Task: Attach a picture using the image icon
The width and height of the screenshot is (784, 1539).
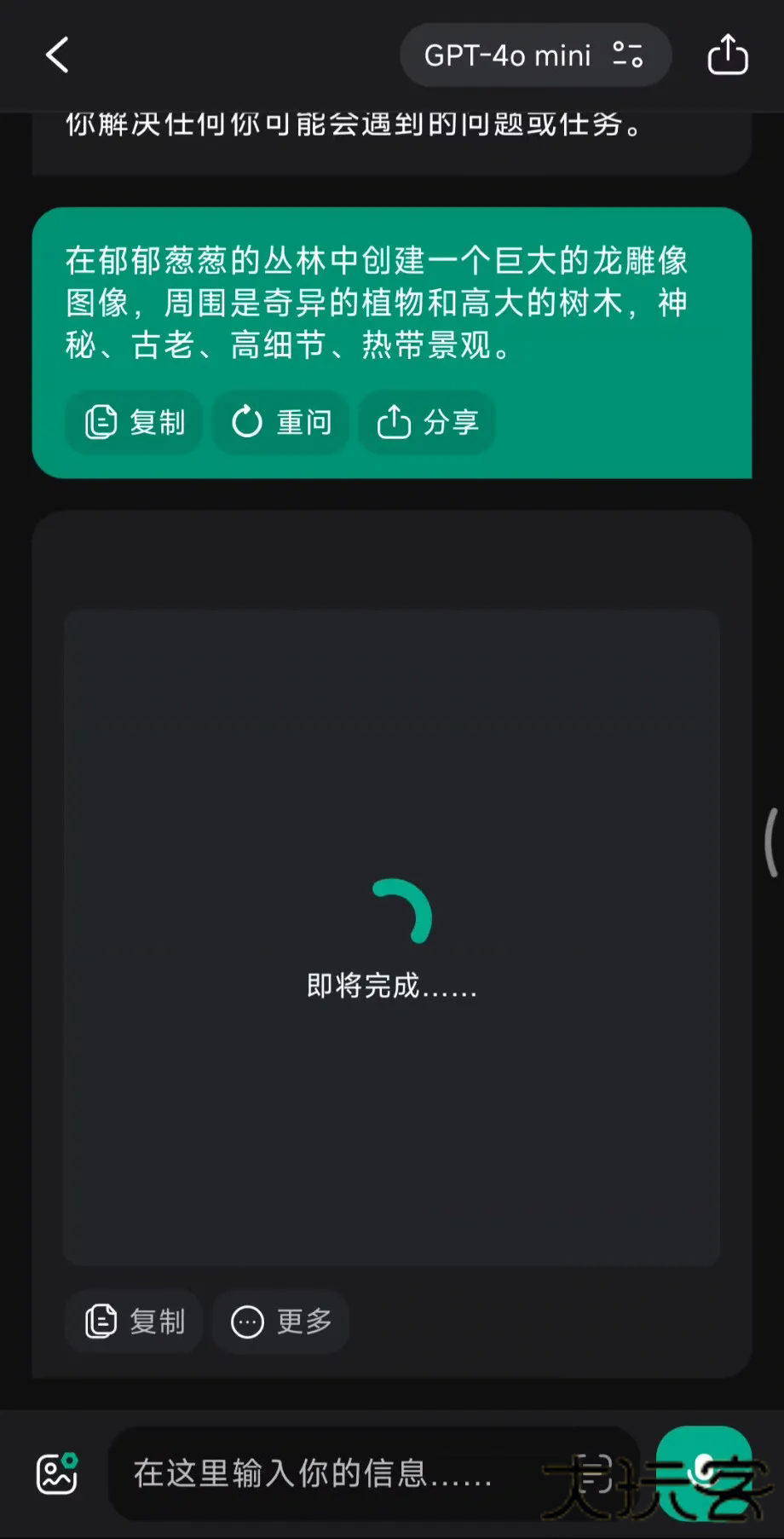Action: (57, 1472)
